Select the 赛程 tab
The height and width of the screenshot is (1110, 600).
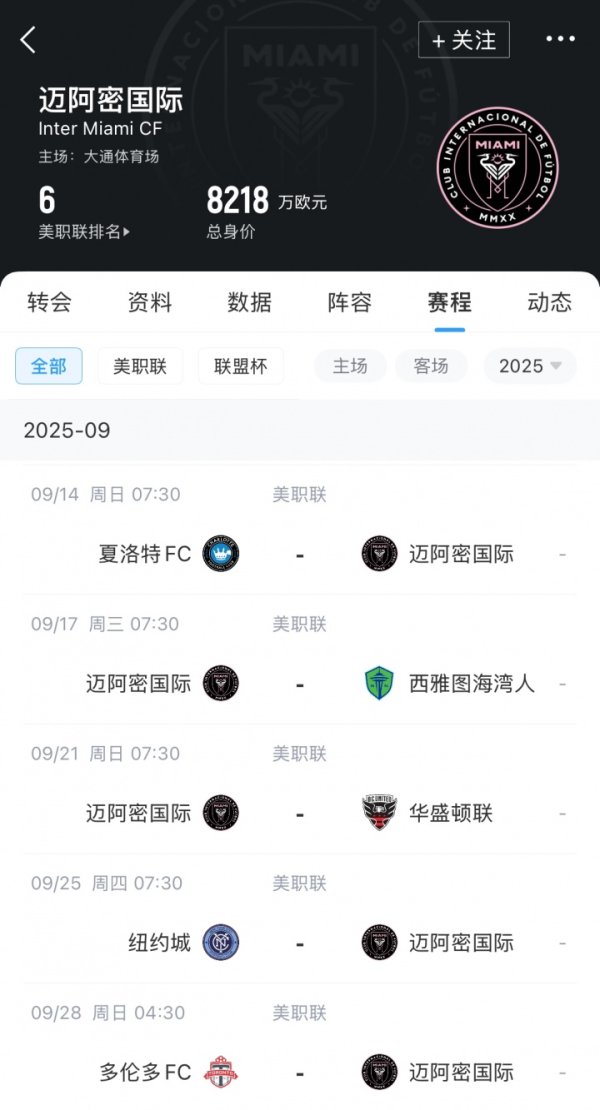[449, 302]
